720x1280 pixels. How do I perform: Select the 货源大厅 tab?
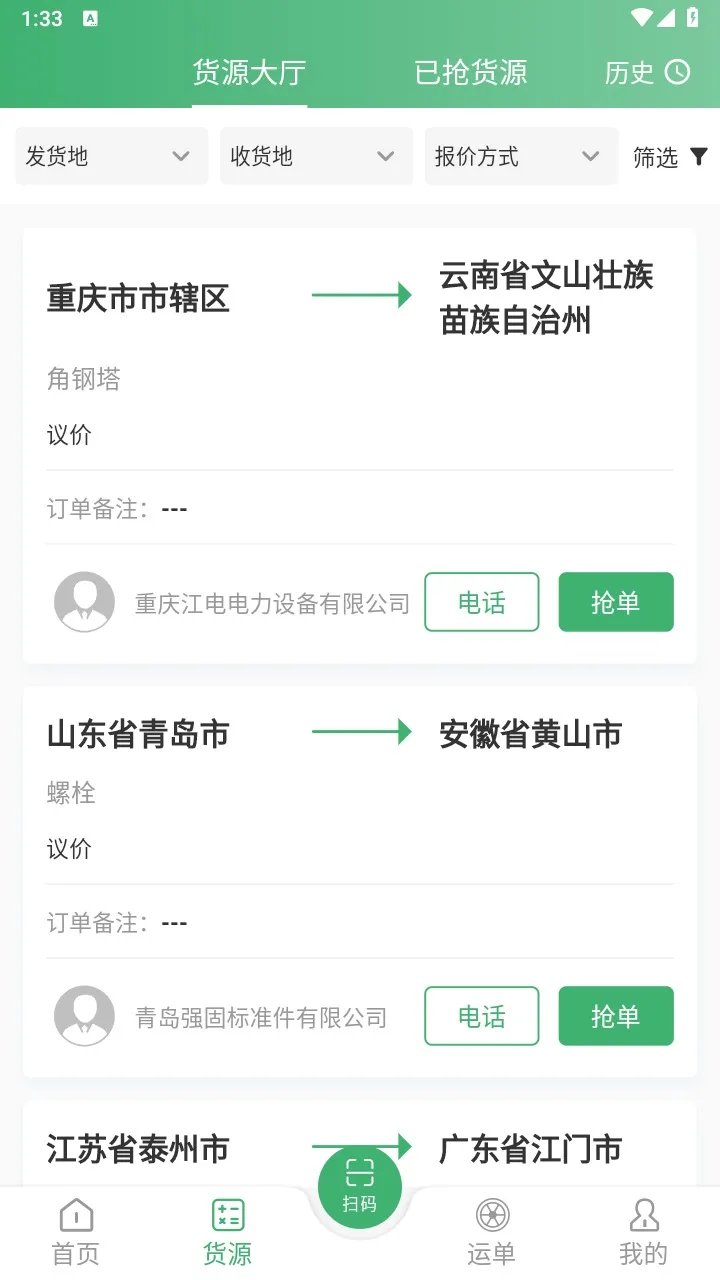click(x=249, y=73)
